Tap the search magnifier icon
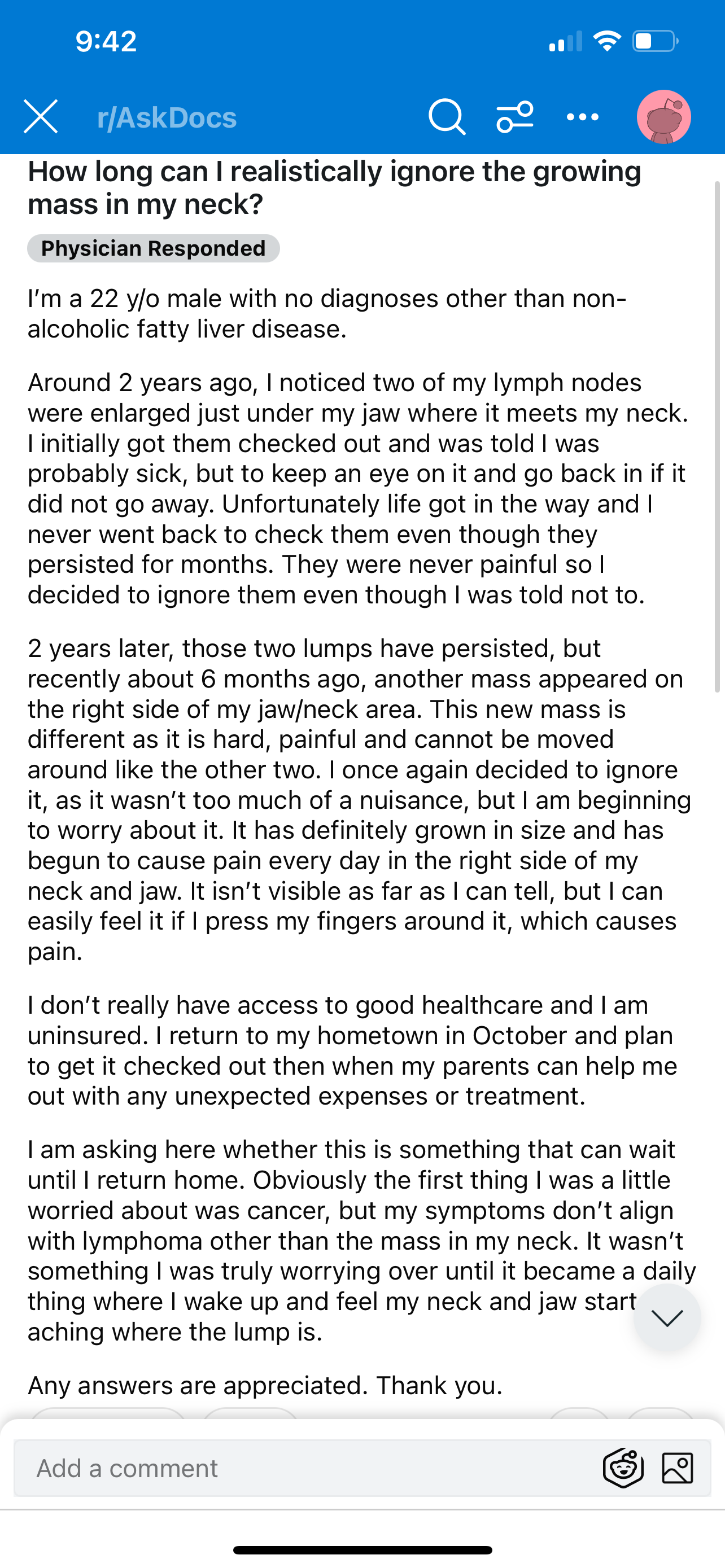This screenshot has height=1568, width=725. click(447, 116)
